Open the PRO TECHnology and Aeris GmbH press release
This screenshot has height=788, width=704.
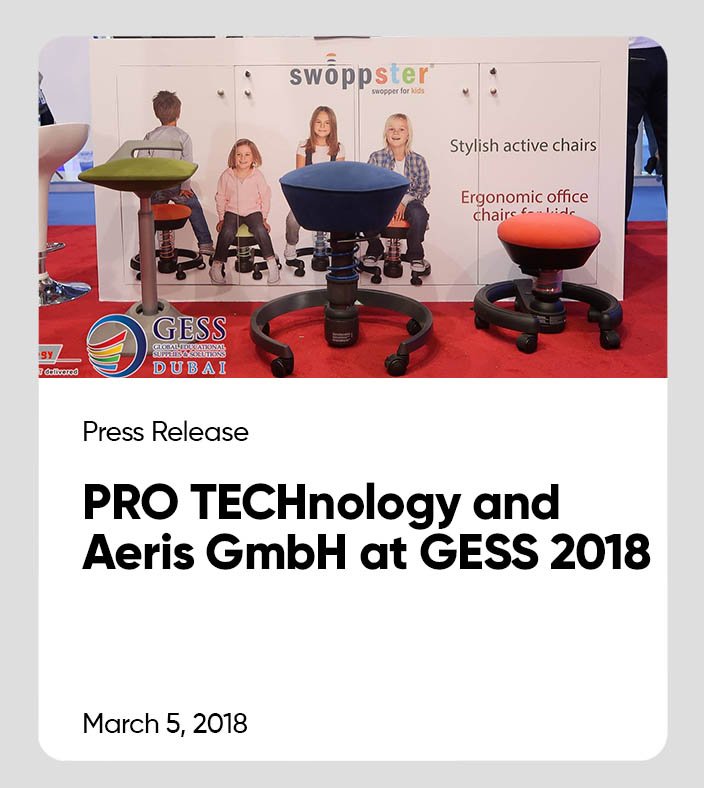click(x=365, y=528)
